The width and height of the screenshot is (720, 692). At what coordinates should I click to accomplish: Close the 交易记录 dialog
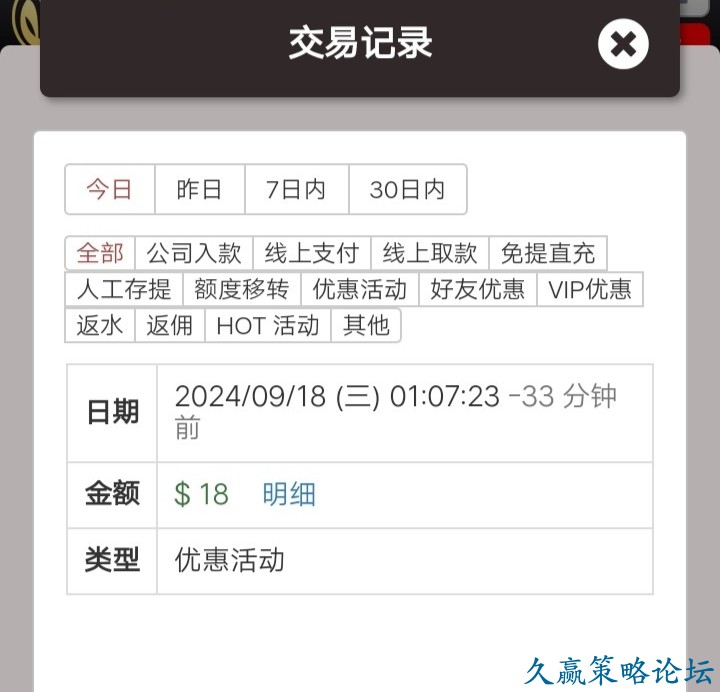(x=623, y=45)
